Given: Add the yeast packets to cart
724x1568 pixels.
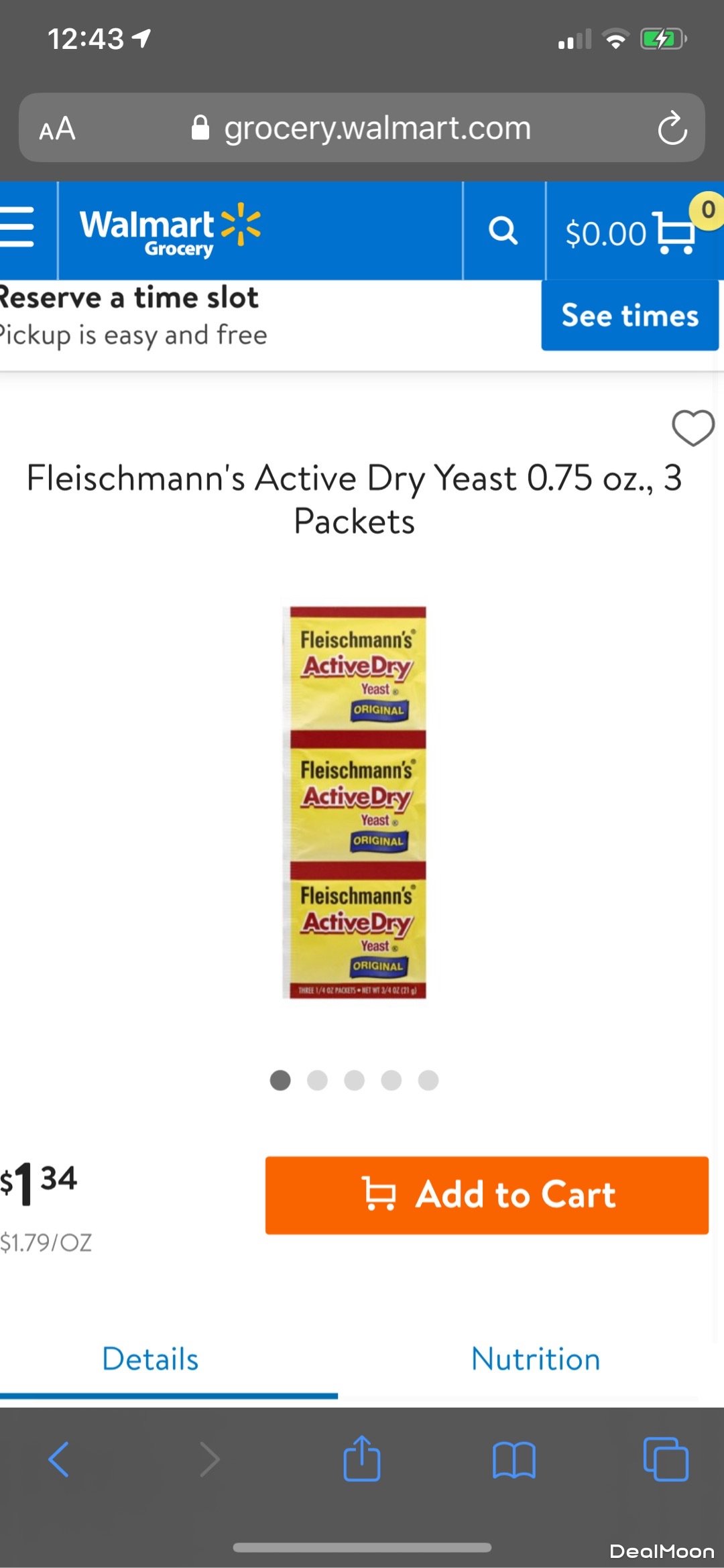Looking at the screenshot, I should 487,1195.
